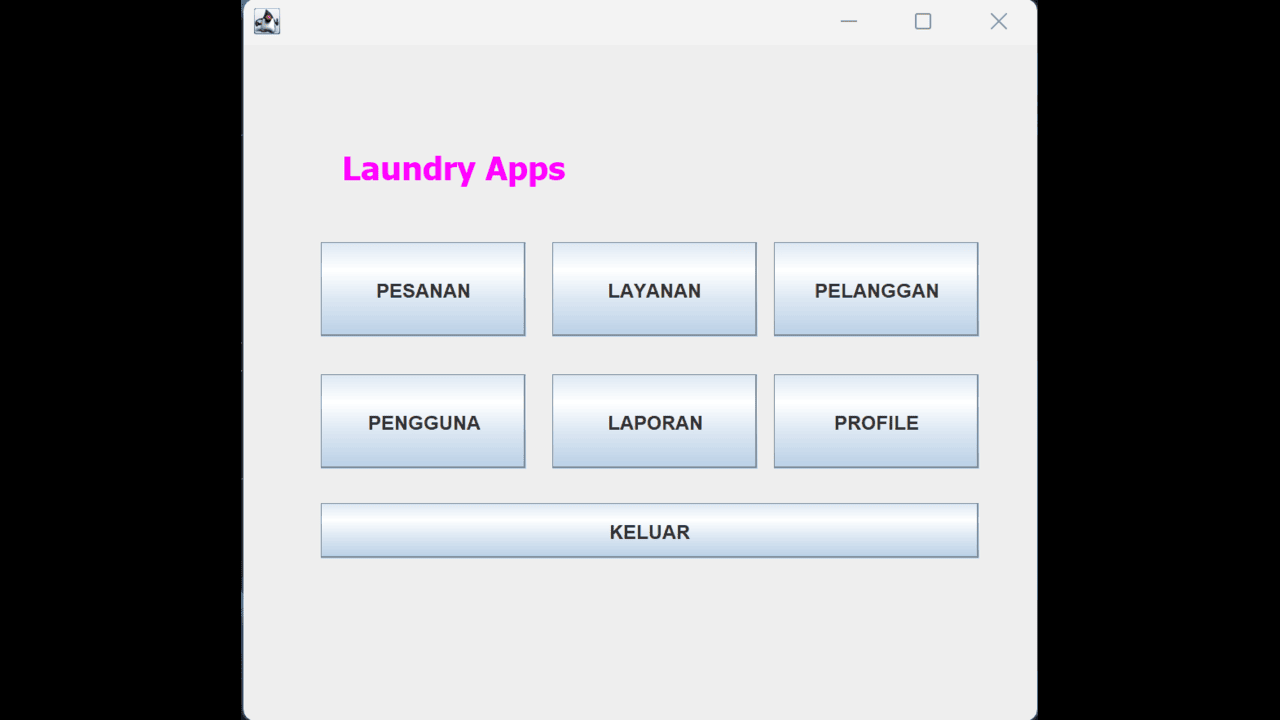Tap KELUAR to exit
1280x720 pixels.
[649, 531]
